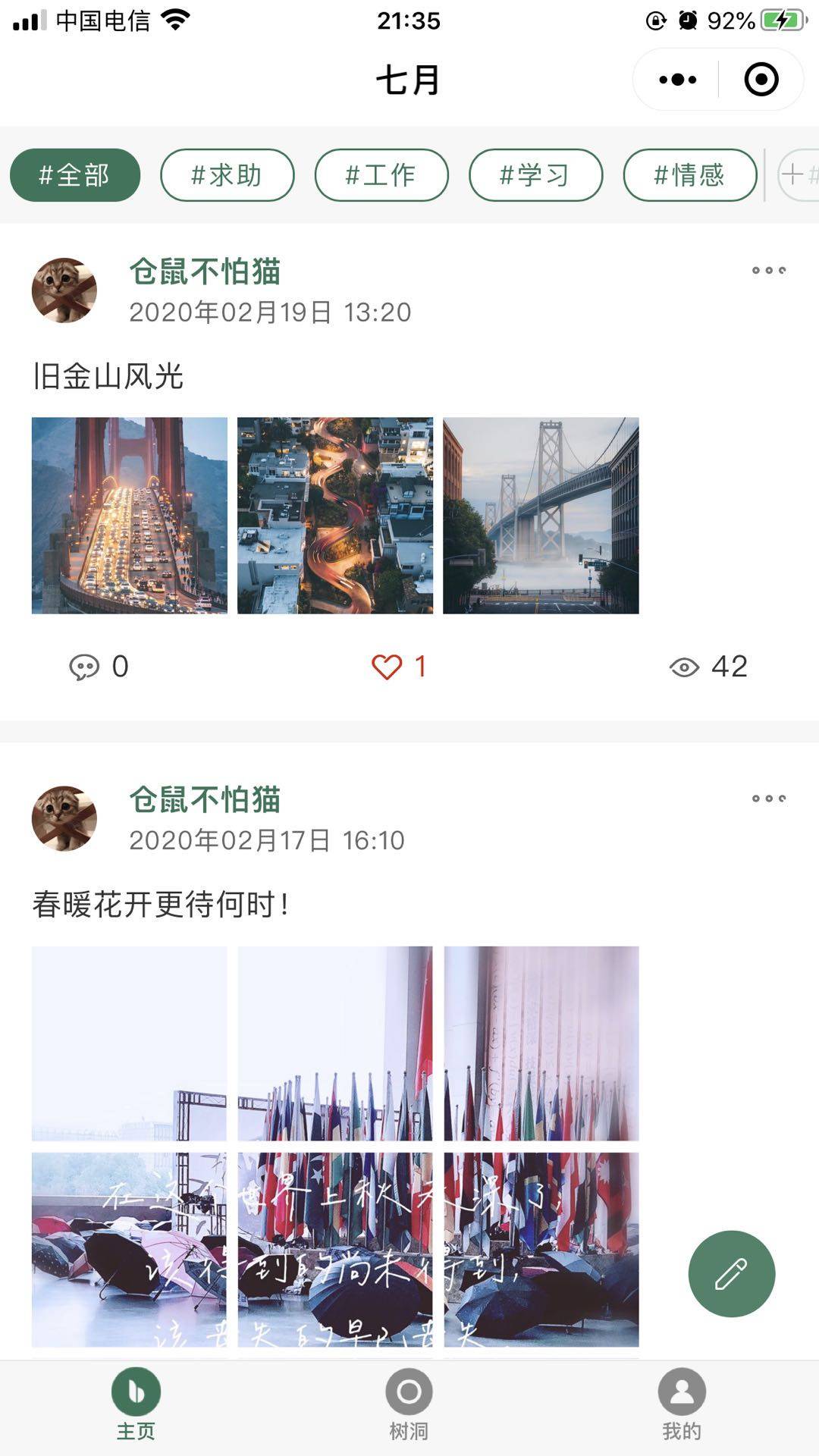Open overflow menu on the 春暖花开更待何时 post
This screenshot has height=1456, width=819.
tap(768, 799)
